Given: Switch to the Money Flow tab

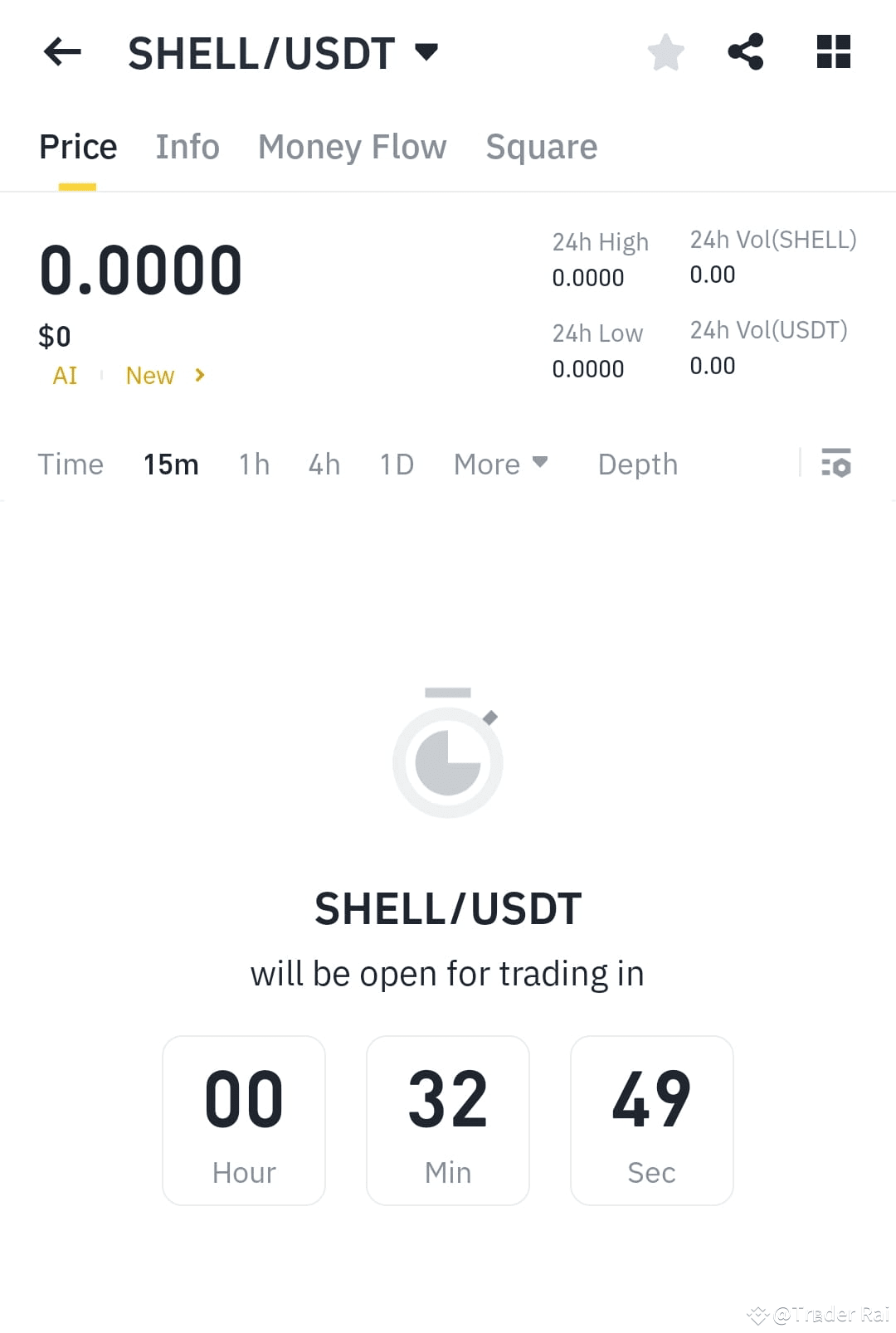Looking at the screenshot, I should point(351,146).
